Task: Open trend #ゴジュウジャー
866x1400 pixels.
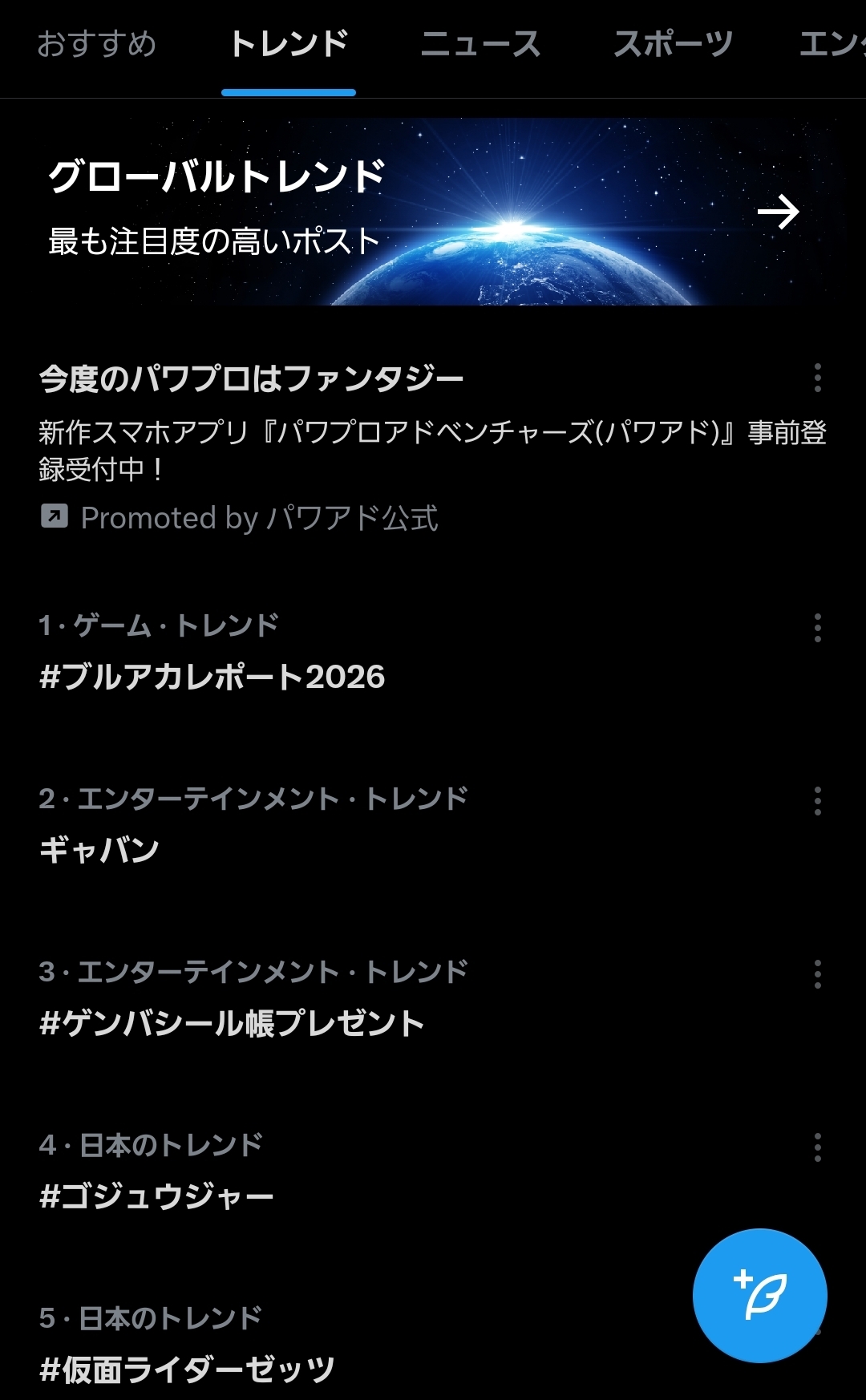Action: 157,1196
